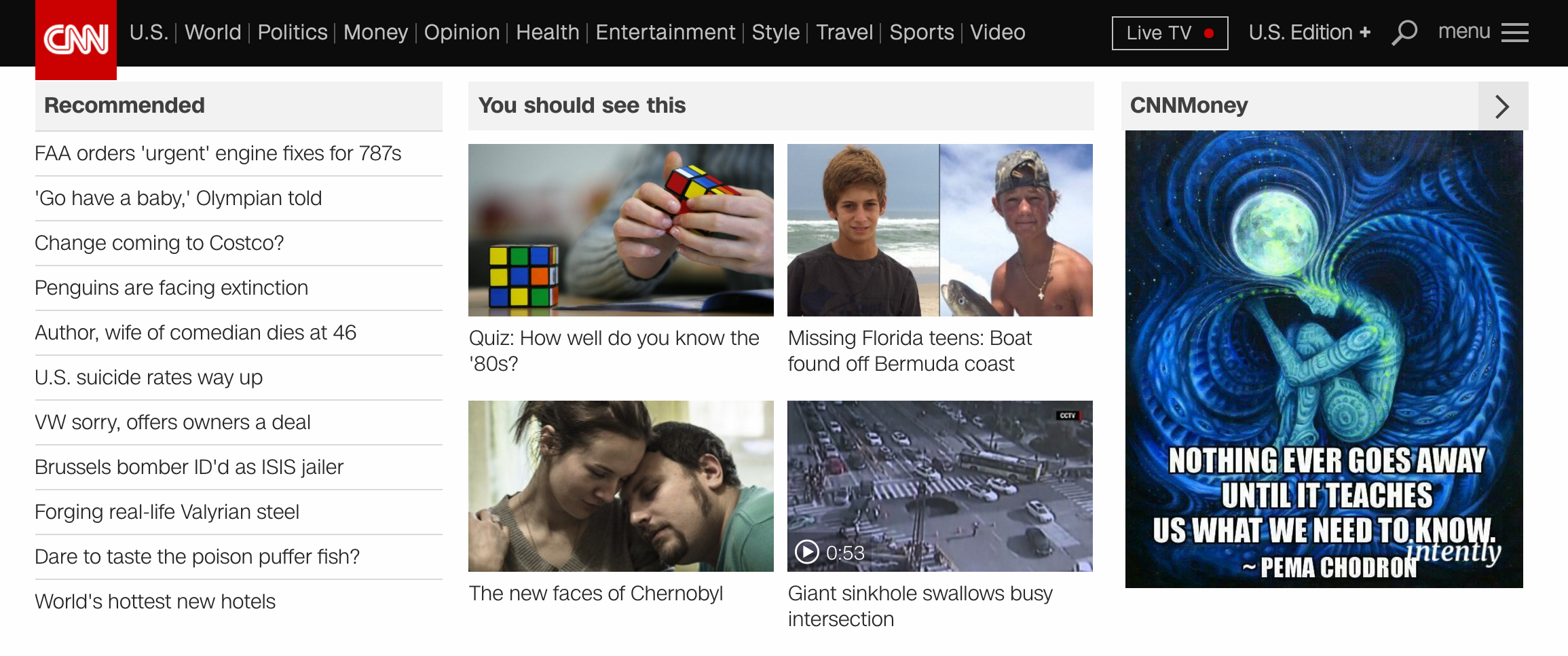The image size is (1568, 656).
Task: Open the Health section
Action: [x=547, y=32]
